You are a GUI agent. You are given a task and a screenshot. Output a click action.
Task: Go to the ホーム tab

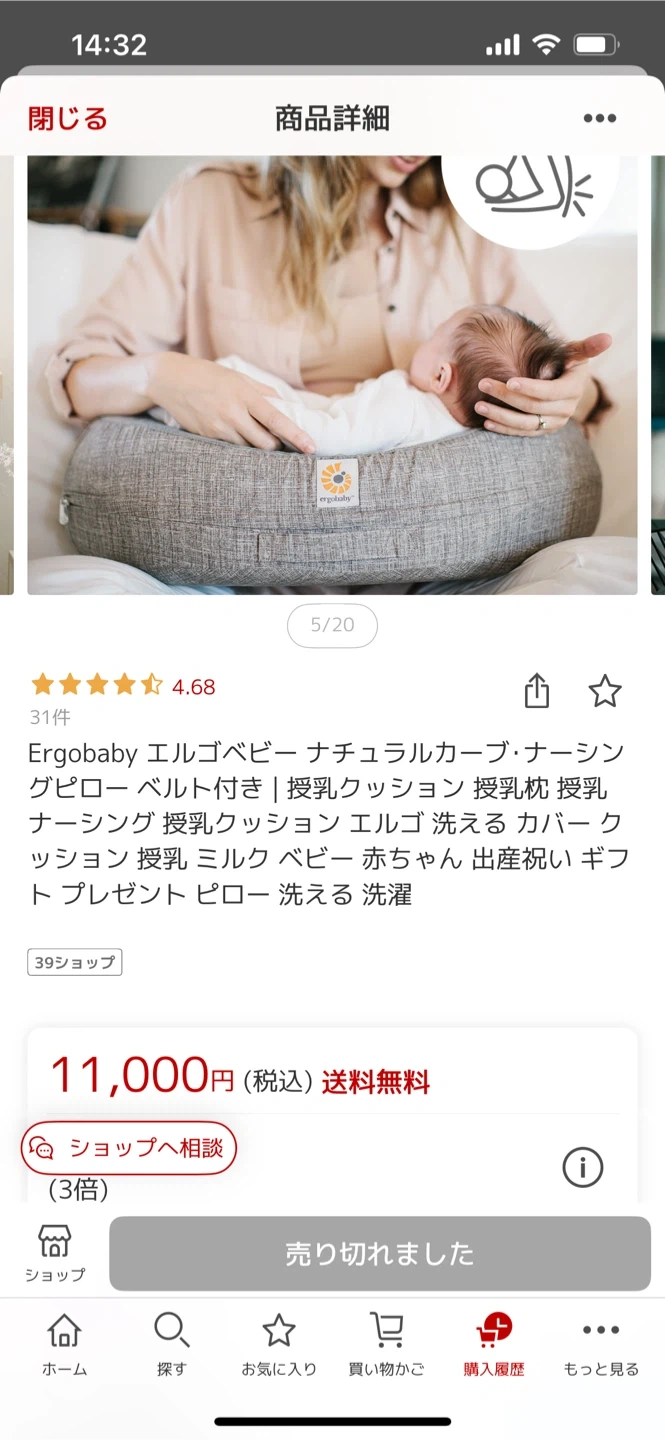64,1345
